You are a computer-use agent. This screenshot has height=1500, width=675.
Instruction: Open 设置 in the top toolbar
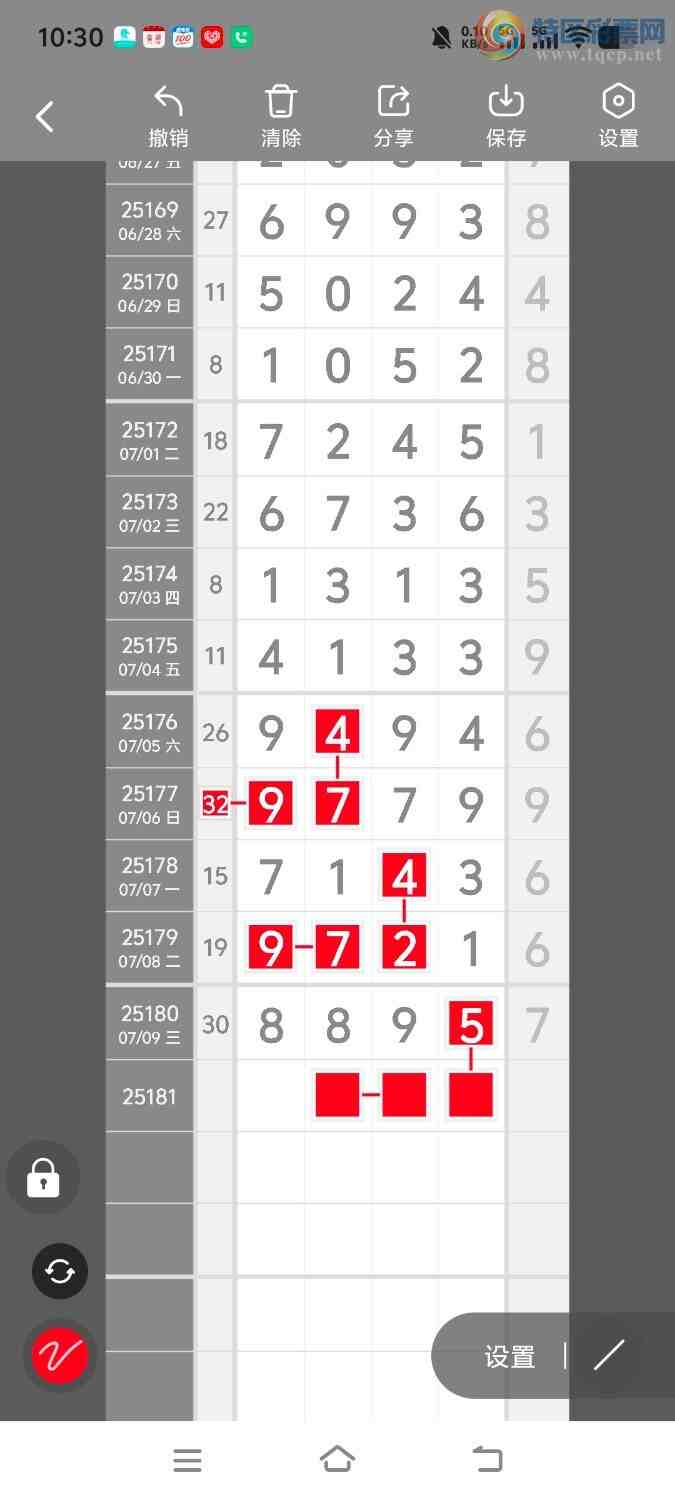click(x=618, y=117)
